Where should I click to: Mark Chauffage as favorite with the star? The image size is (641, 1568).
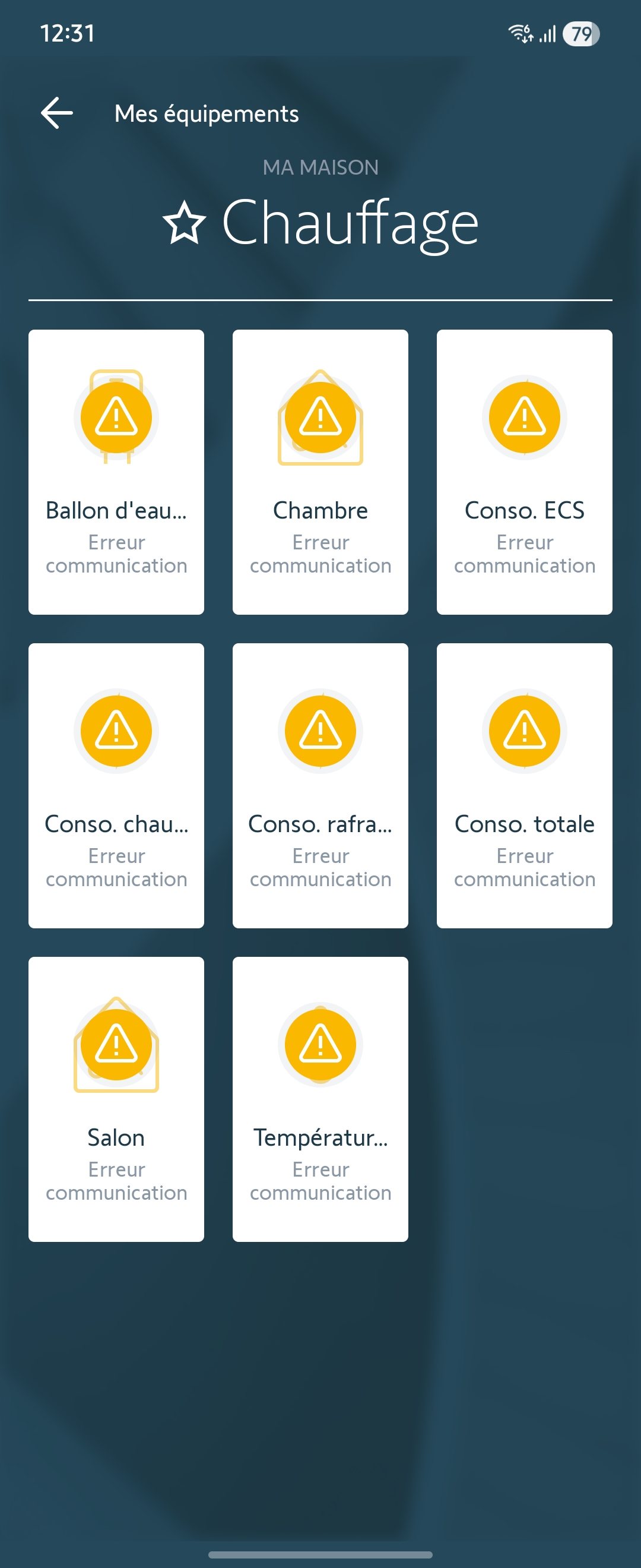click(184, 224)
